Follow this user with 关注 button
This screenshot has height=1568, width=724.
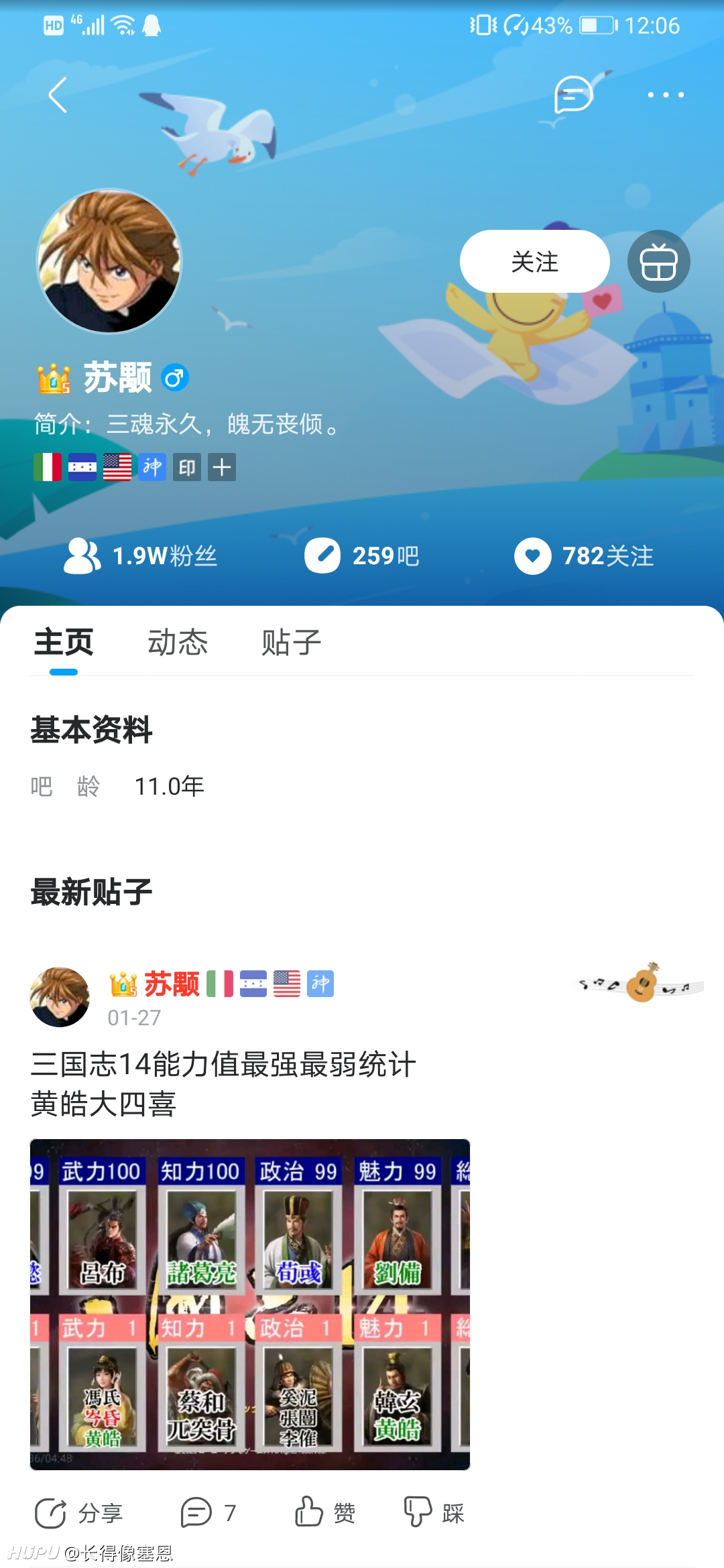(534, 261)
